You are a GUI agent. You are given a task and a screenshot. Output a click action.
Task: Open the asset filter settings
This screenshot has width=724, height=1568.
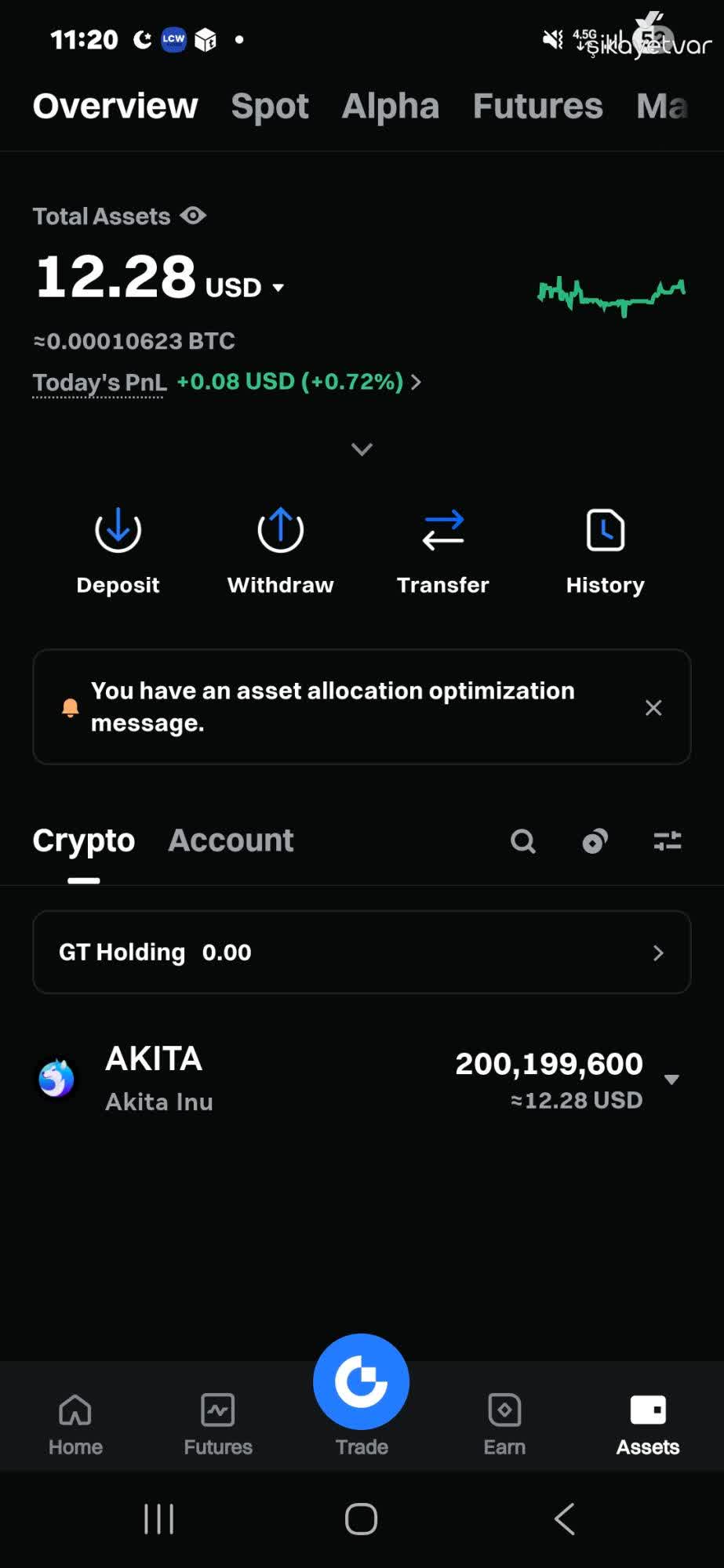[x=668, y=840]
